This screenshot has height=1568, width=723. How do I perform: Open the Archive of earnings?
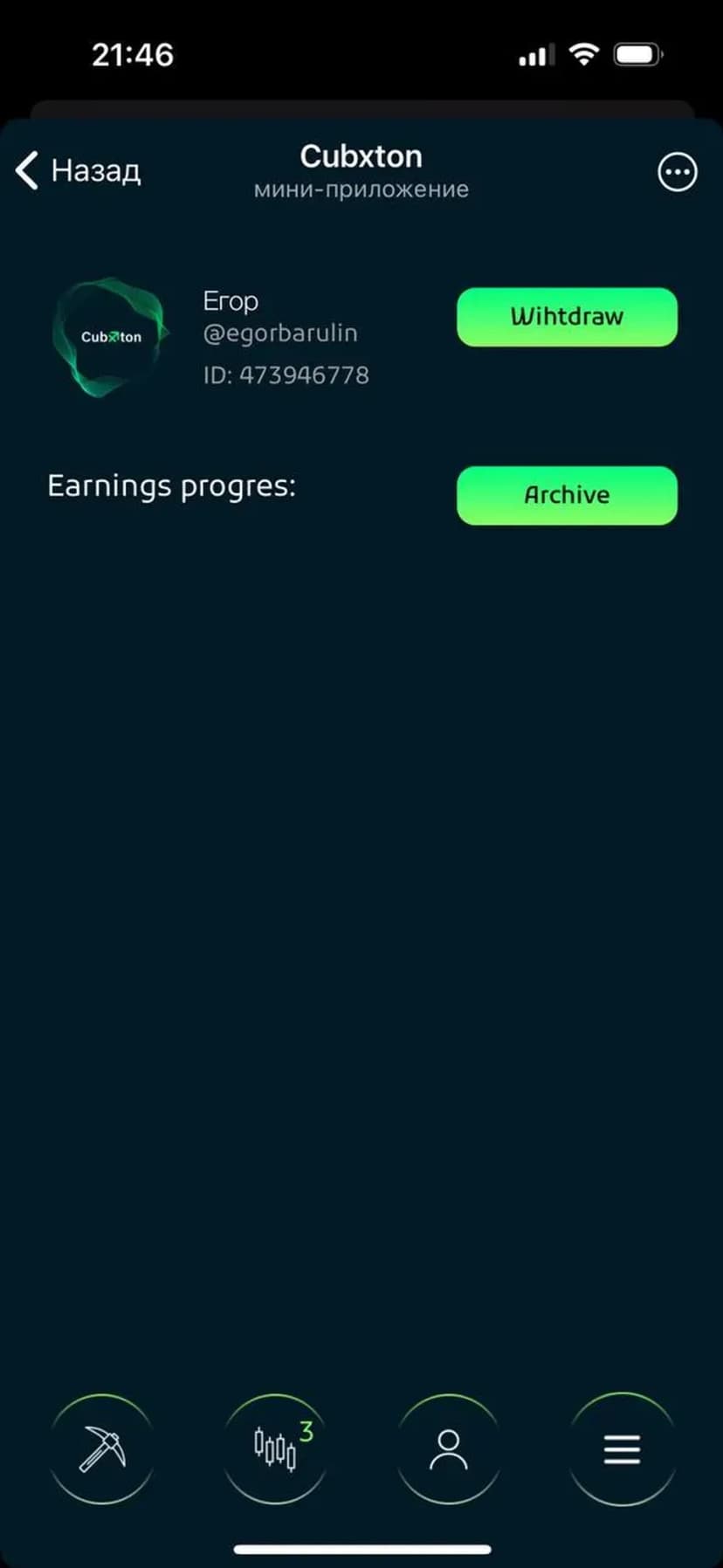[567, 495]
